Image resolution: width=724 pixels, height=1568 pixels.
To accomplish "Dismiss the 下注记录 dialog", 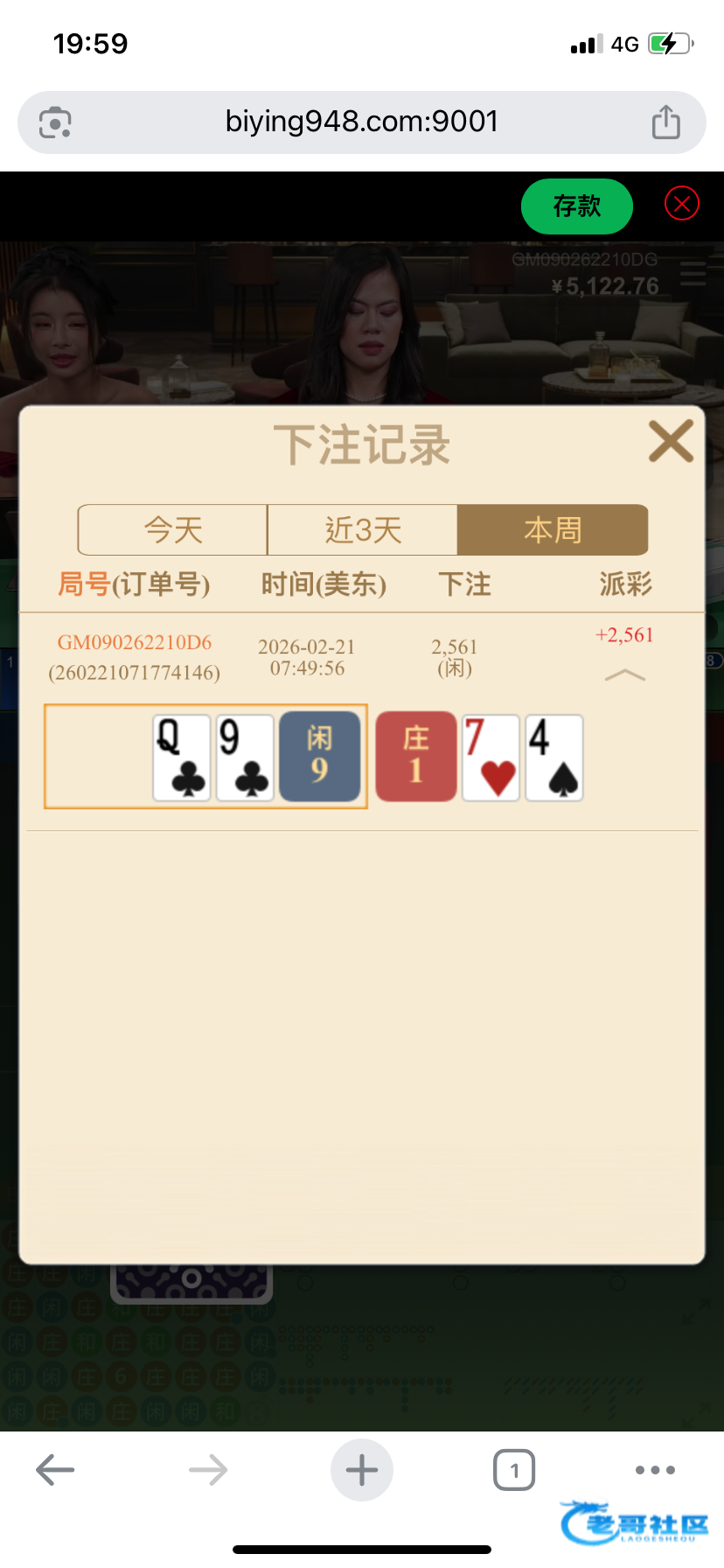I will [x=671, y=441].
